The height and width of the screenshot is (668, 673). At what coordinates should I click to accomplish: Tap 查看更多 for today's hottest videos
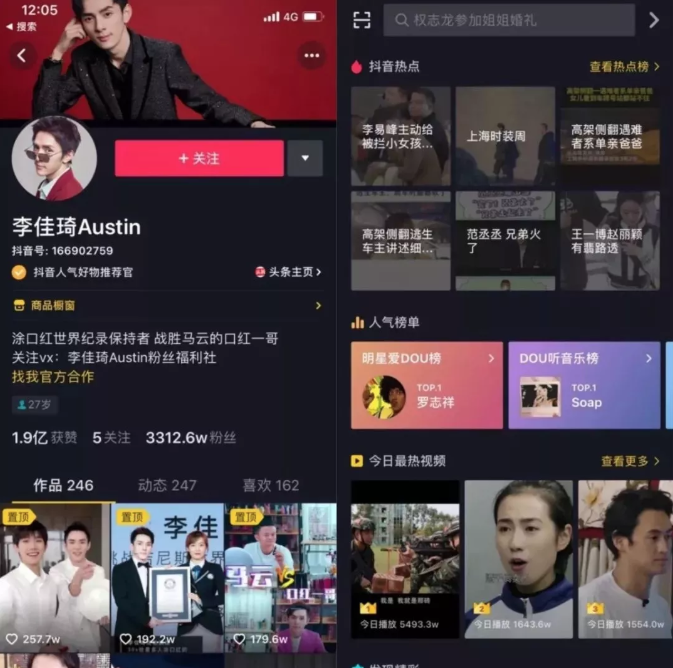[630, 461]
